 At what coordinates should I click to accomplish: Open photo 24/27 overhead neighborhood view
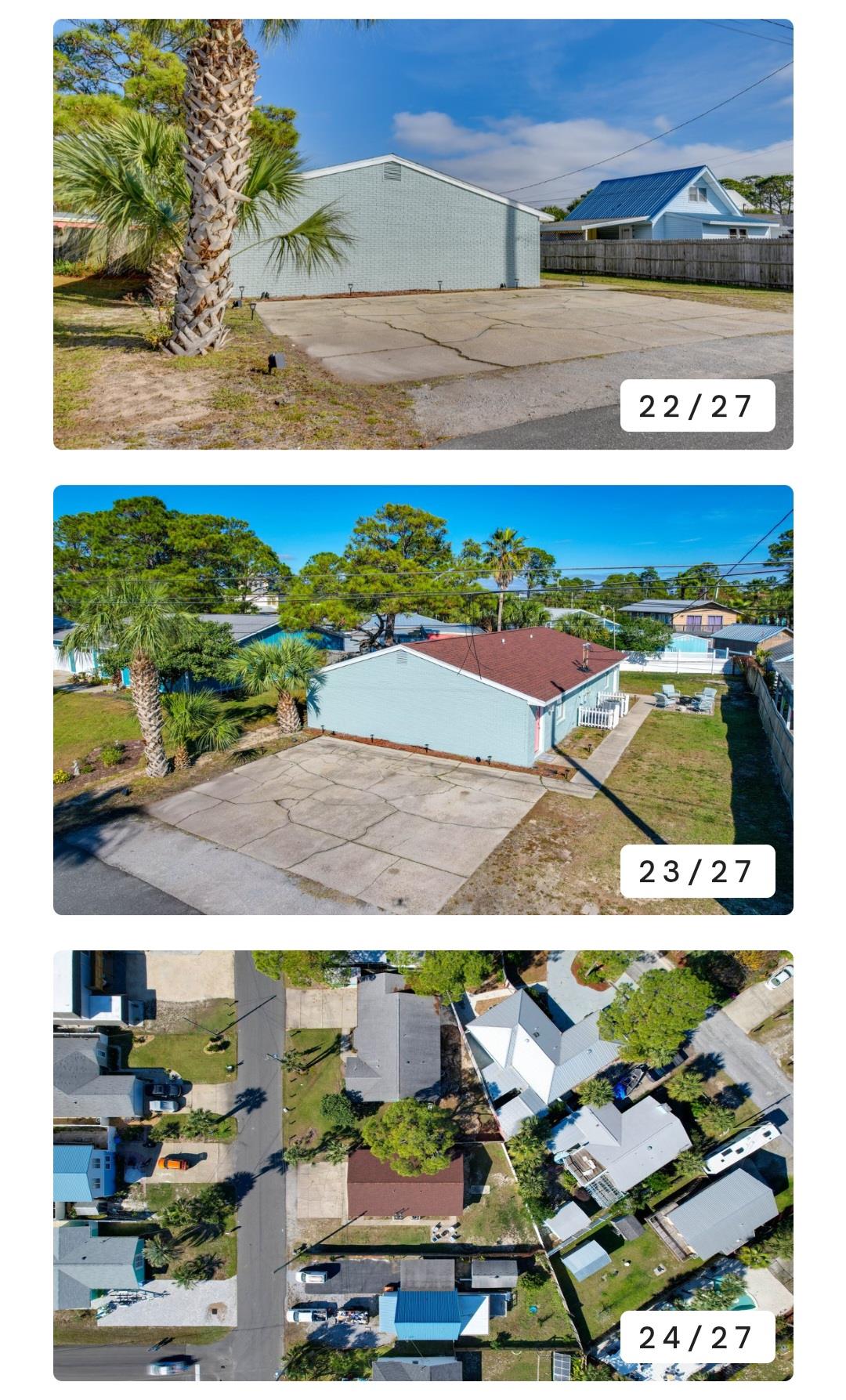(423, 1165)
